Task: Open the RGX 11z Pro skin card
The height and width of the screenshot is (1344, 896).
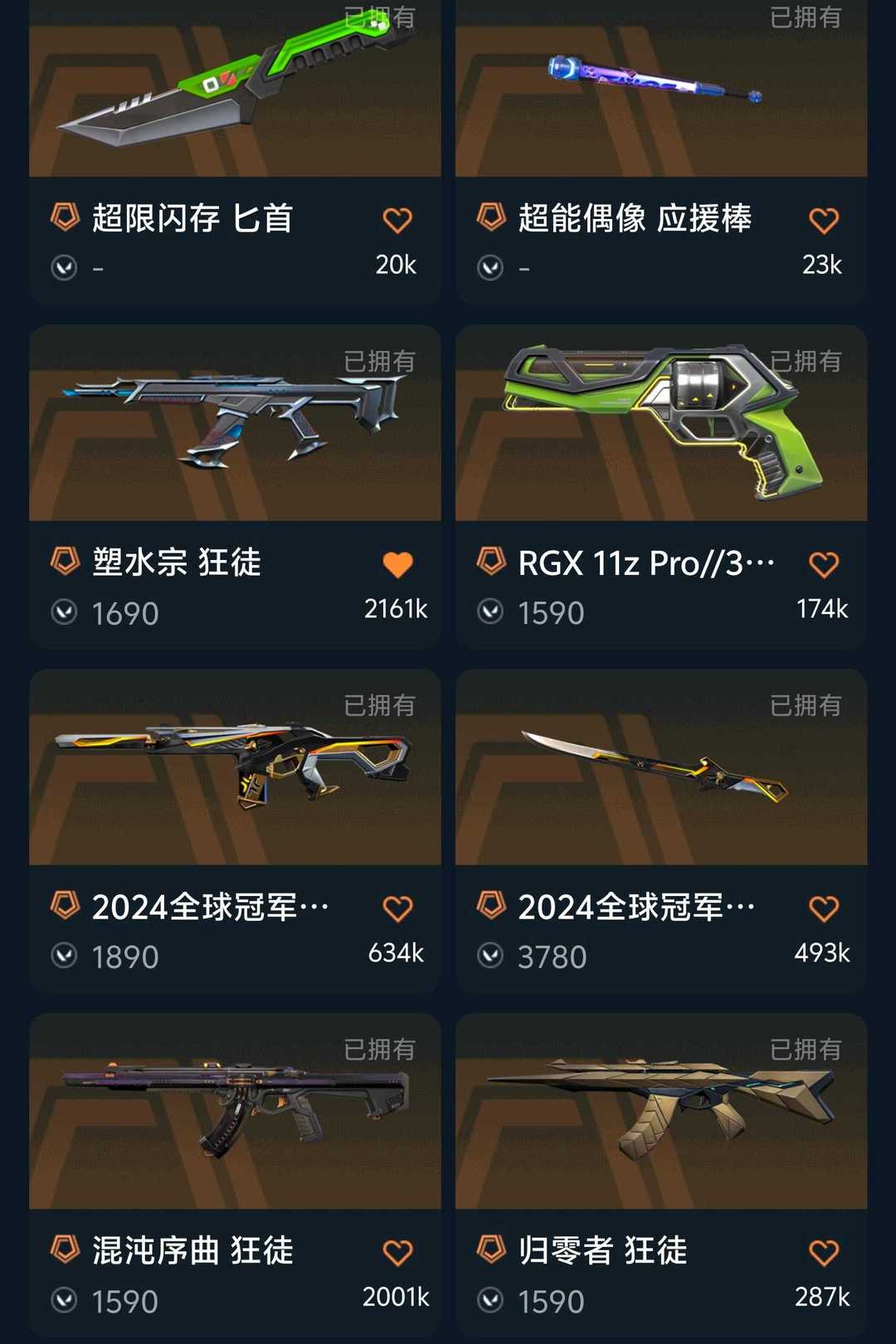Action: click(x=661, y=431)
